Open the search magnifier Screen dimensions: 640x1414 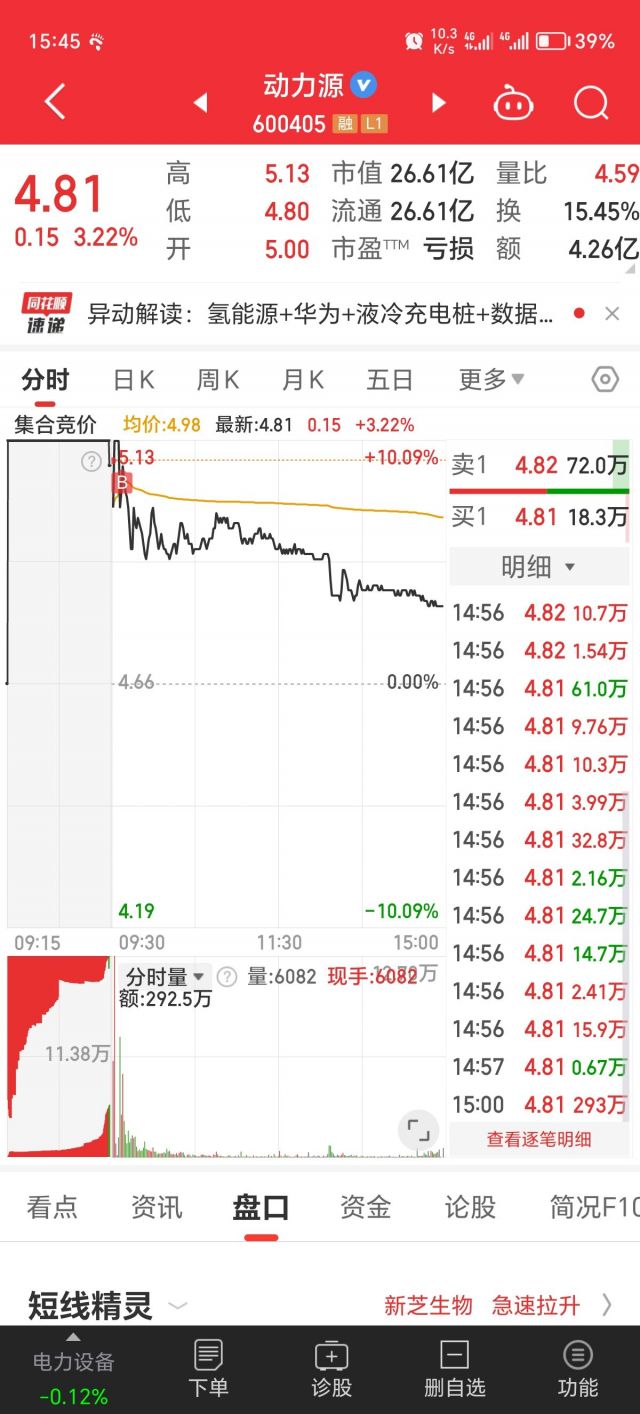[x=591, y=102]
